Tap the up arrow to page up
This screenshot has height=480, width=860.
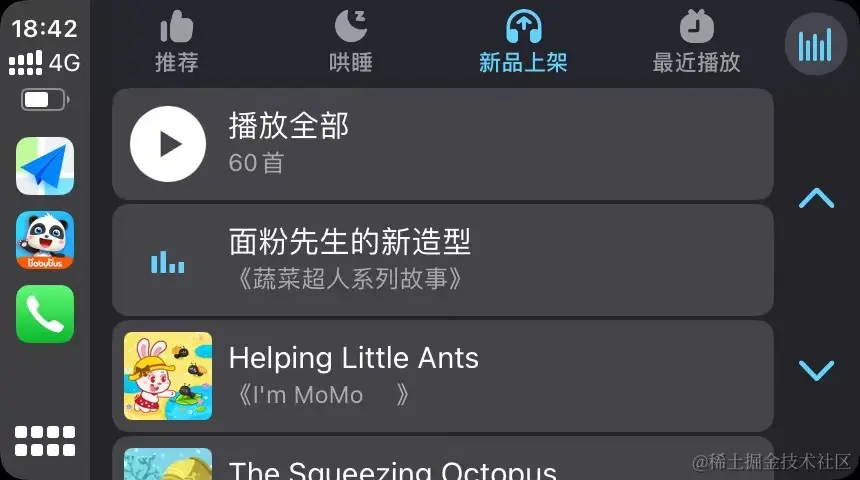click(816, 198)
